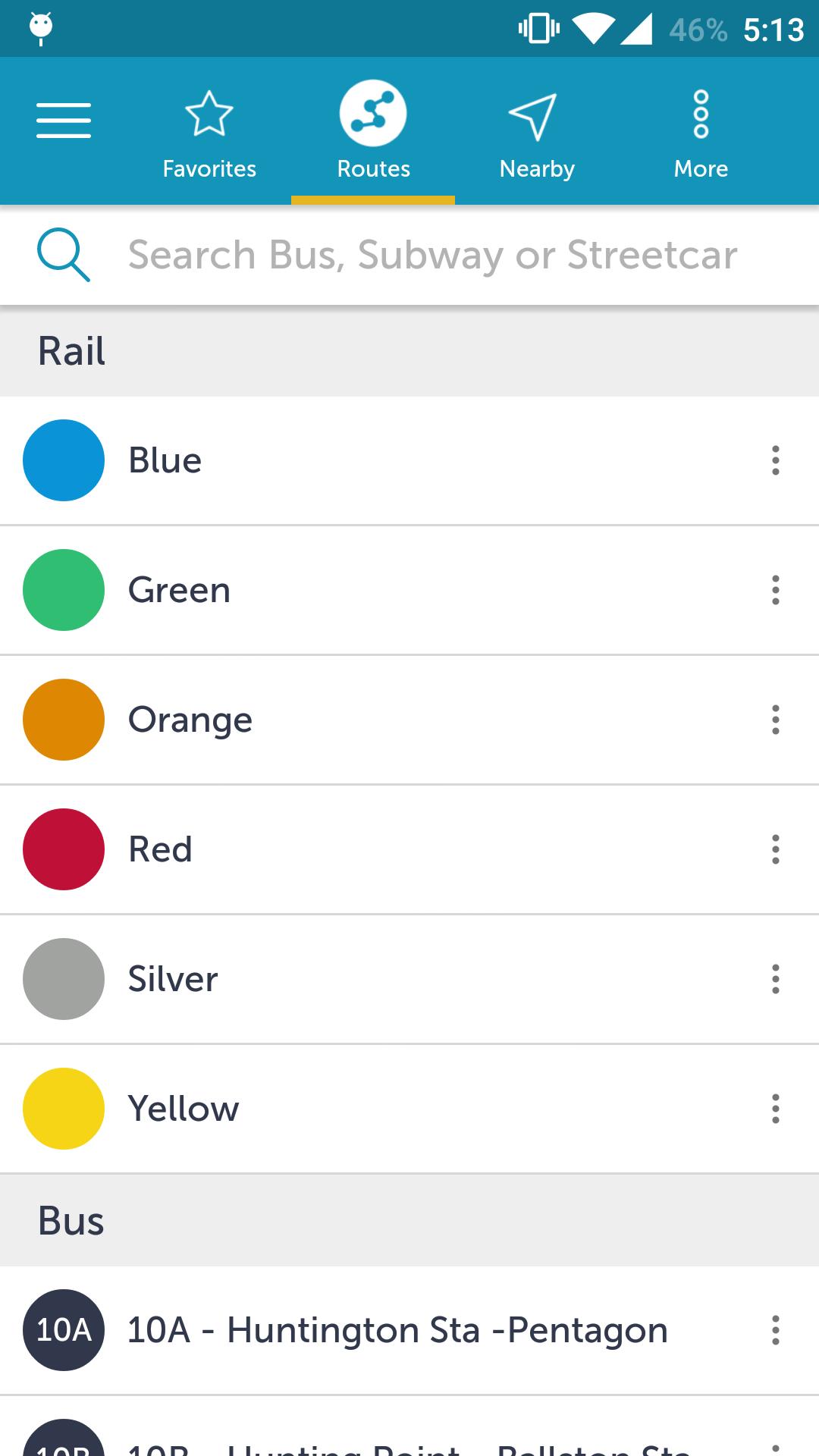Tap the Orange line color circle
The width and height of the screenshot is (819, 1456).
click(x=64, y=720)
